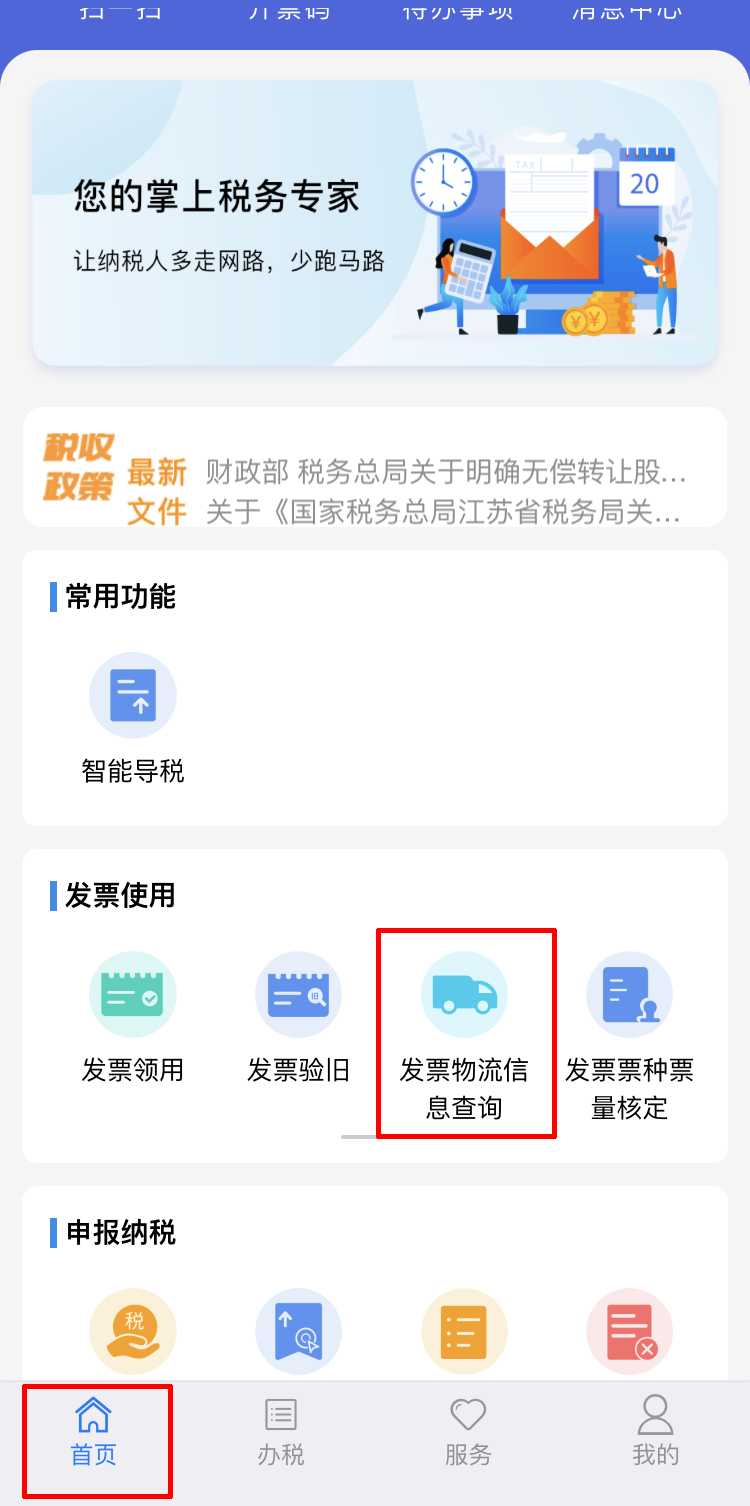Open the 国家税务总局江苏省税务局 document notice
750x1506 pixels.
pos(446,513)
